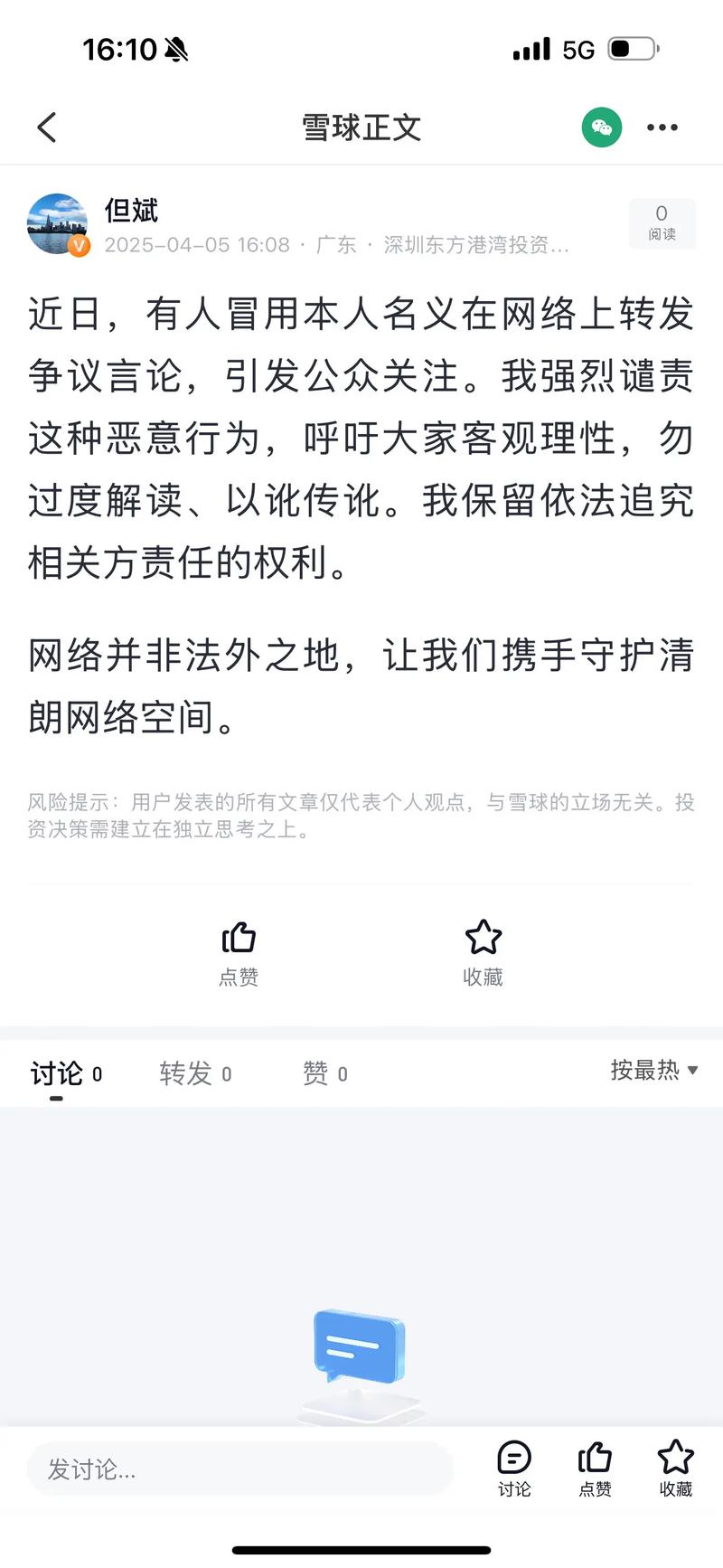
Task: Tap the 发讨论 comment input field
Action: tap(239, 1469)
